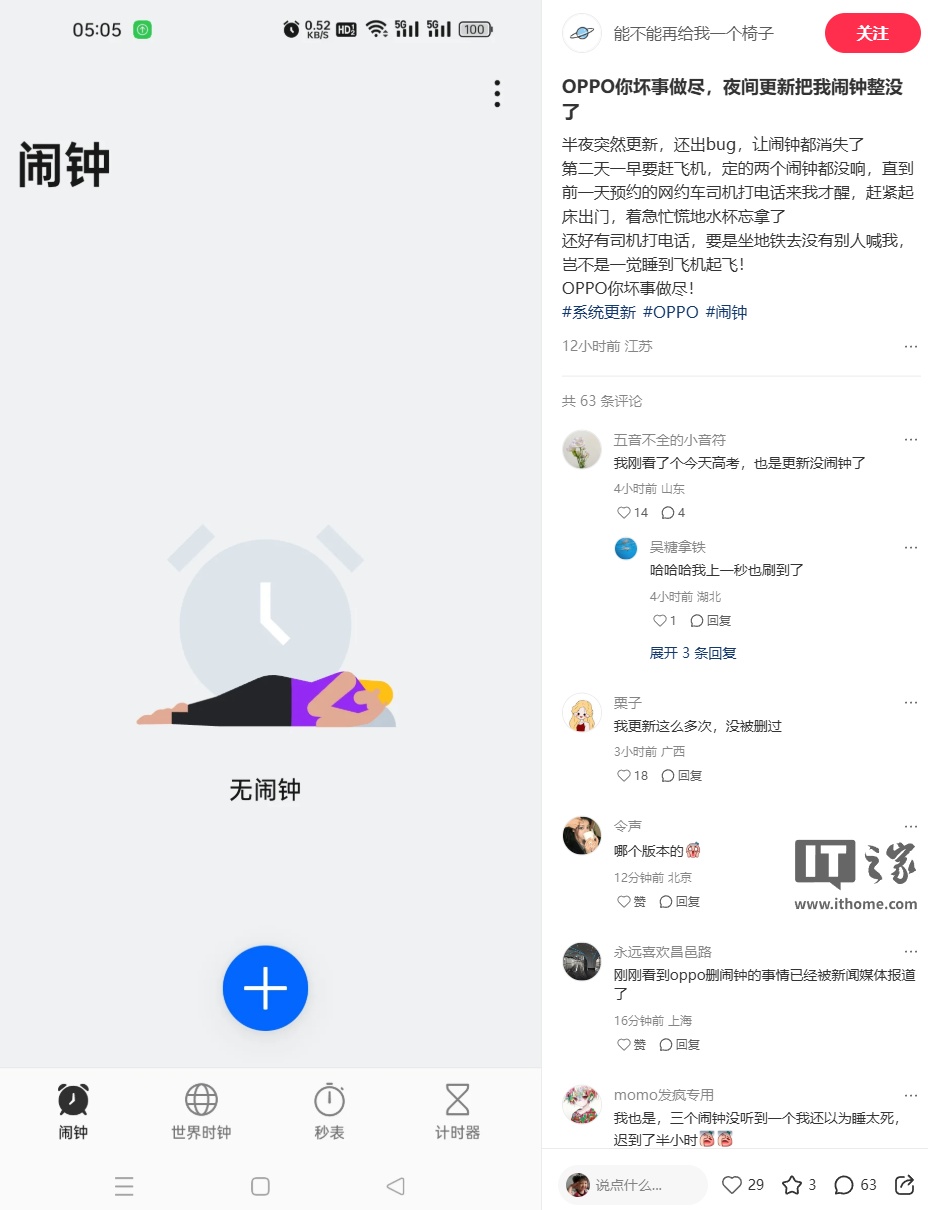Go back with the system back button
The width and height of the screenshot is (928, 1210).
395,1186
